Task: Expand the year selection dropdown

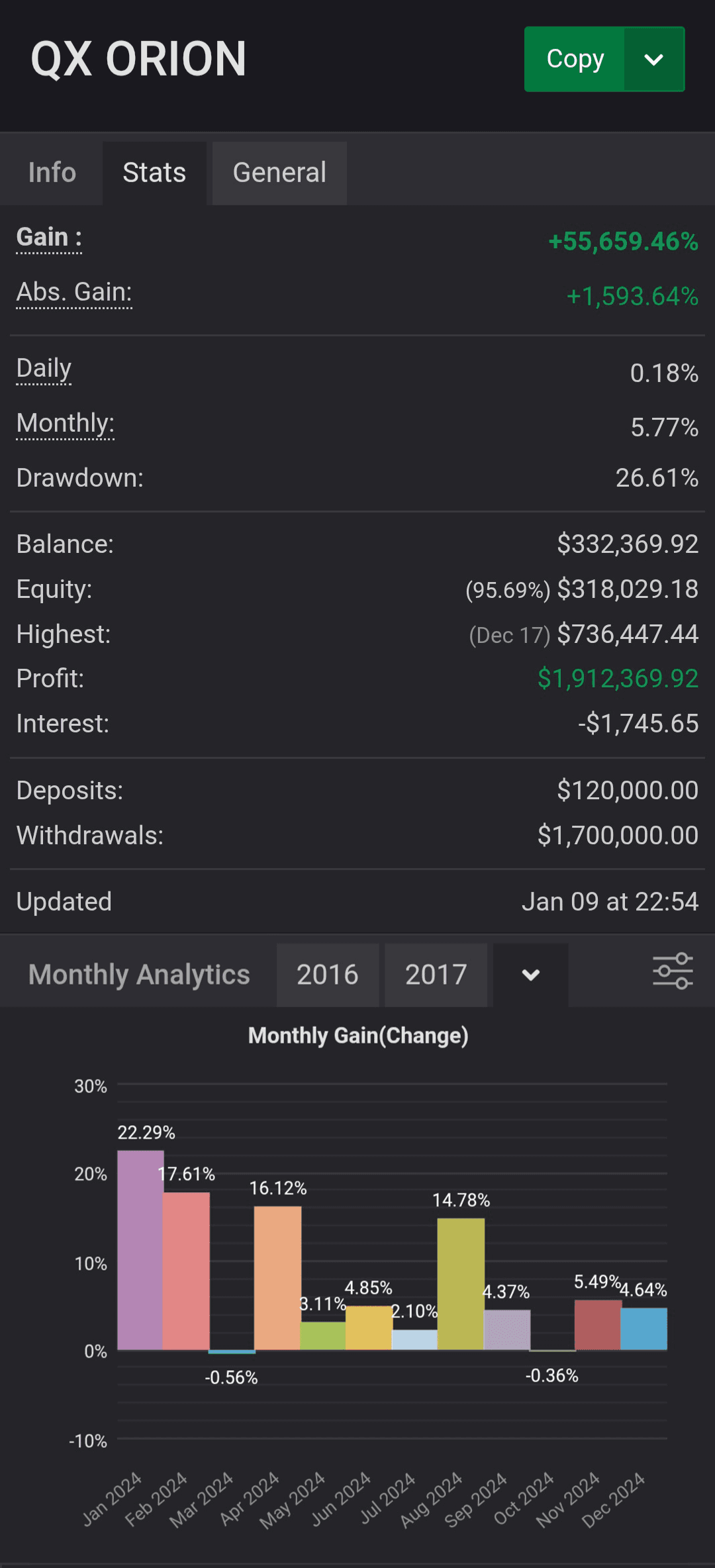Action: (530, 975)
